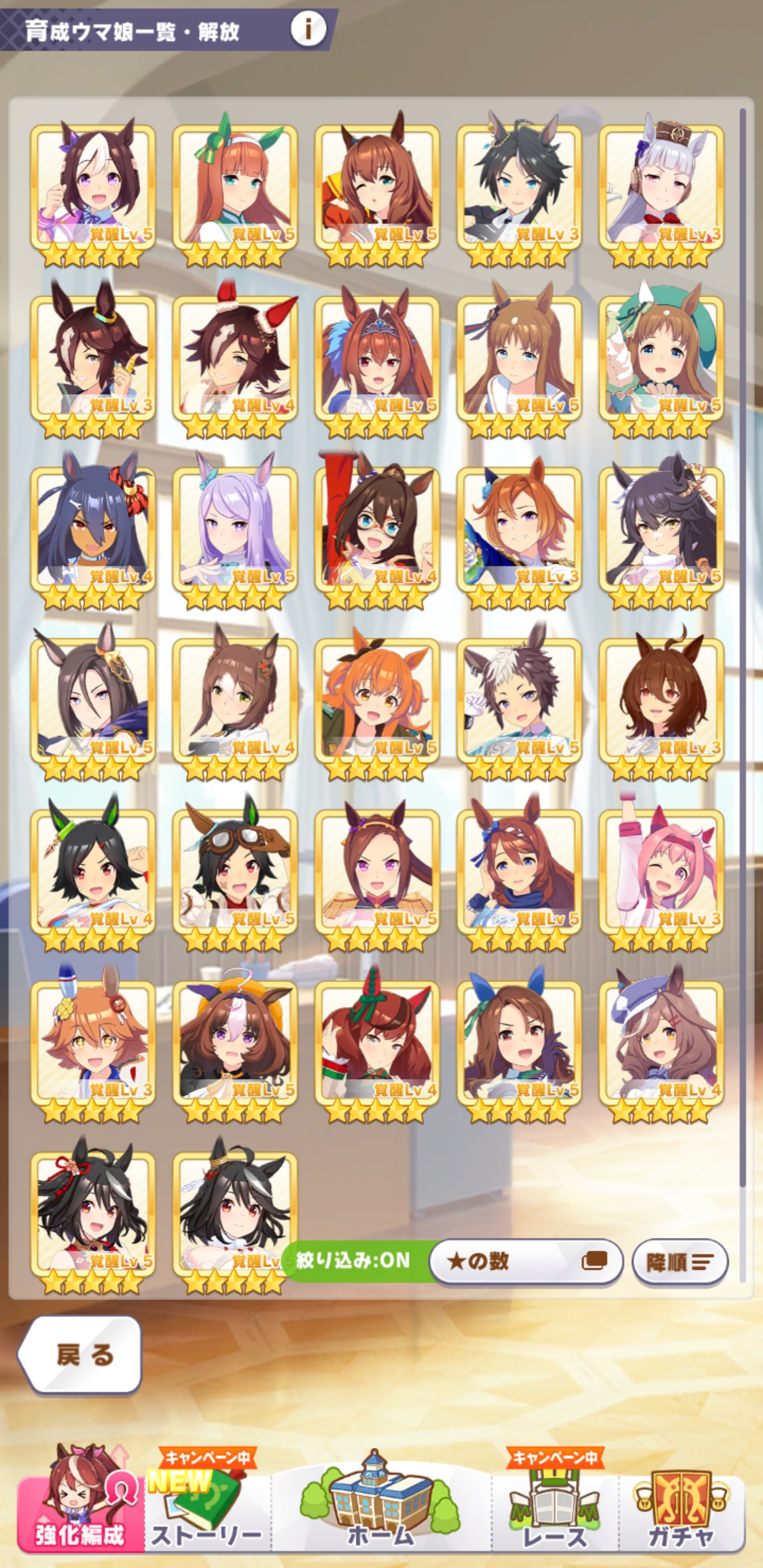763x1568 pixels.
Task: Toggle the 降順 sort order button
Action: 680,1262
